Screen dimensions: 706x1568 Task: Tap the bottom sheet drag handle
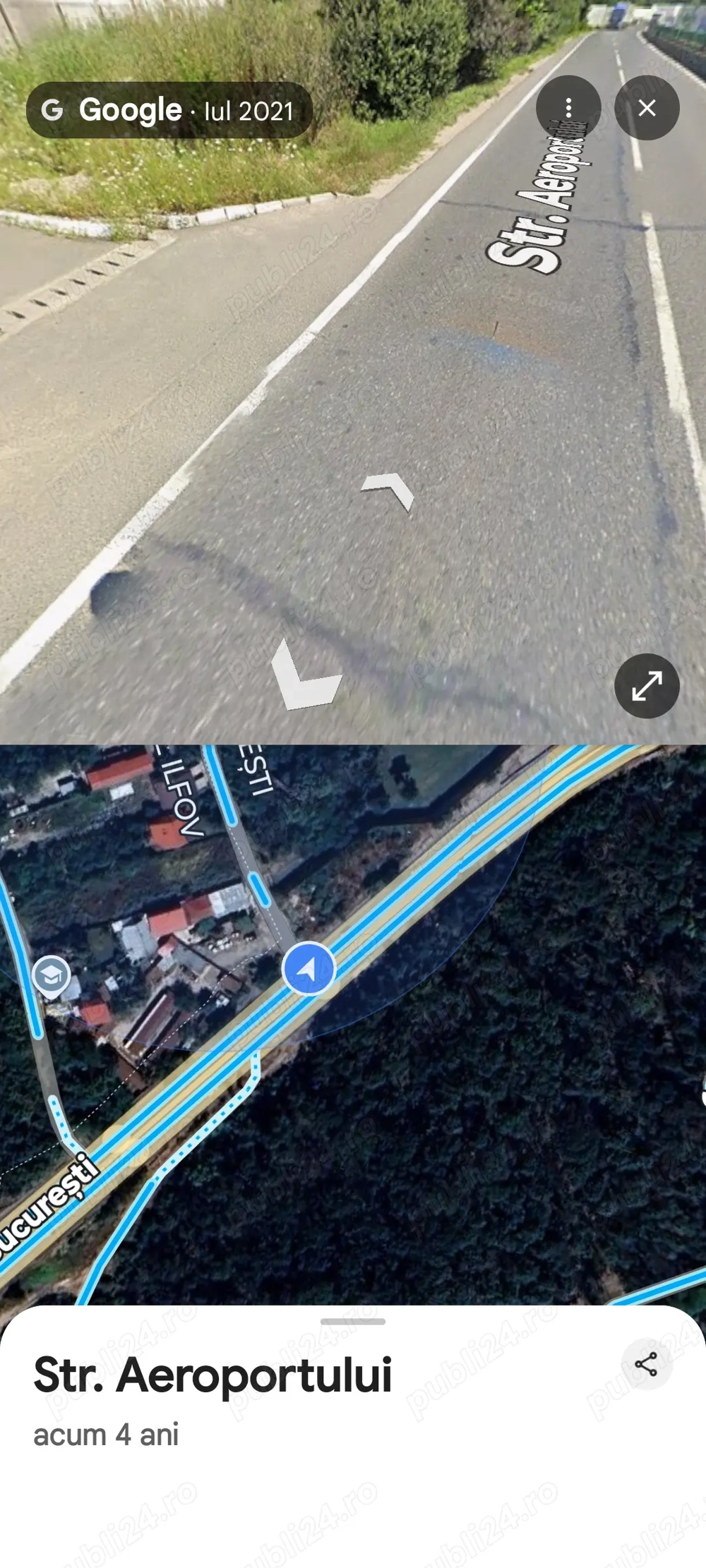click(353, 1321)
